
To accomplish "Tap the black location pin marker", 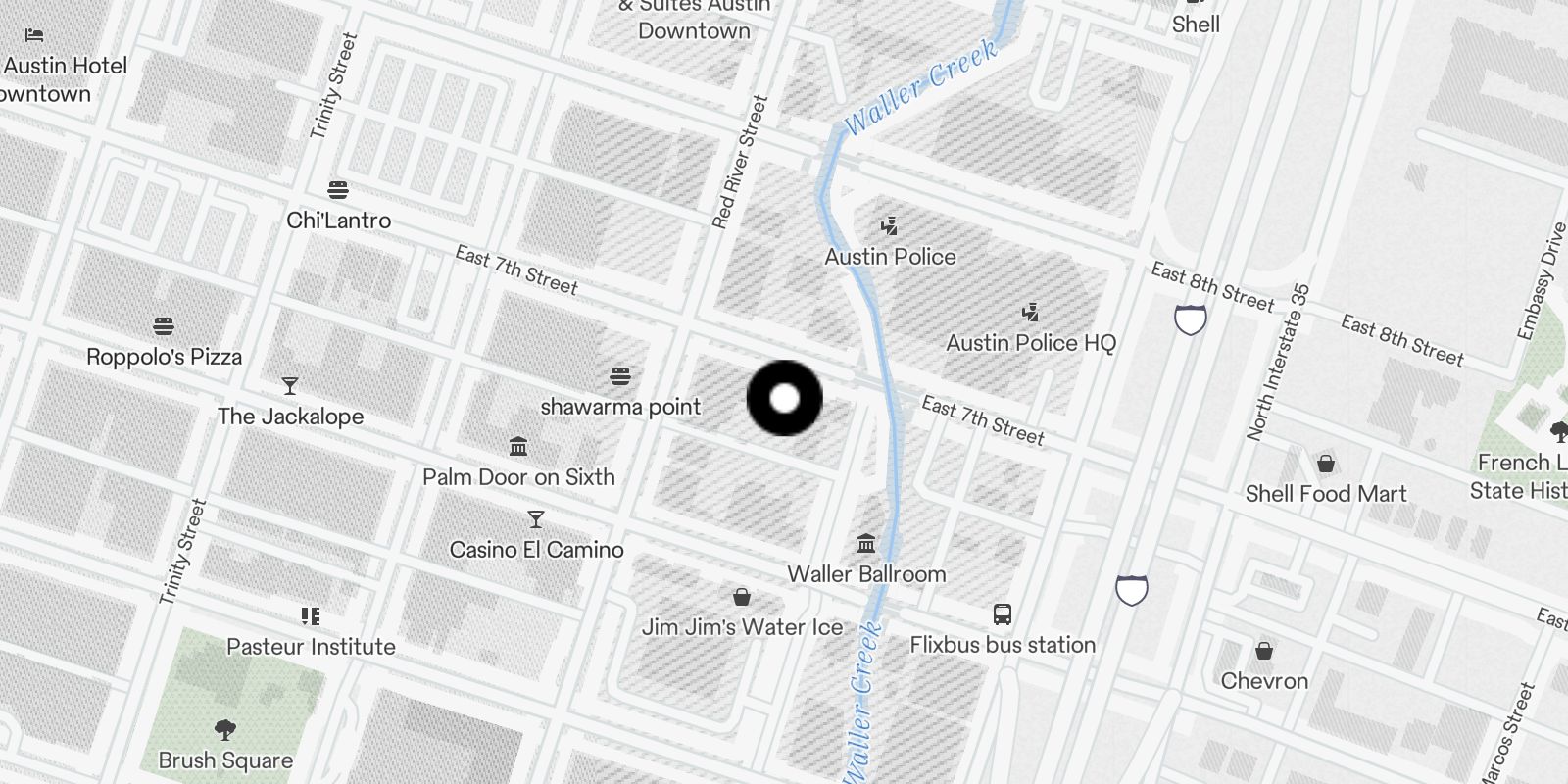I will 784,398.
